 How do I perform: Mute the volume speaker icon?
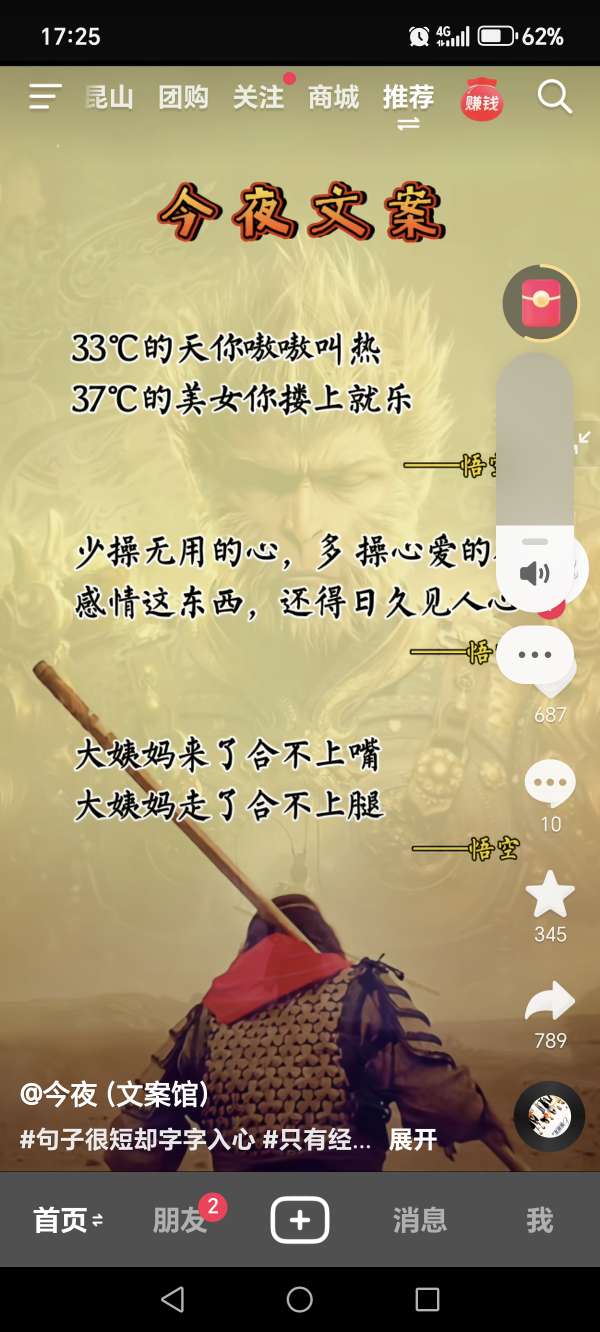point(535,573)
